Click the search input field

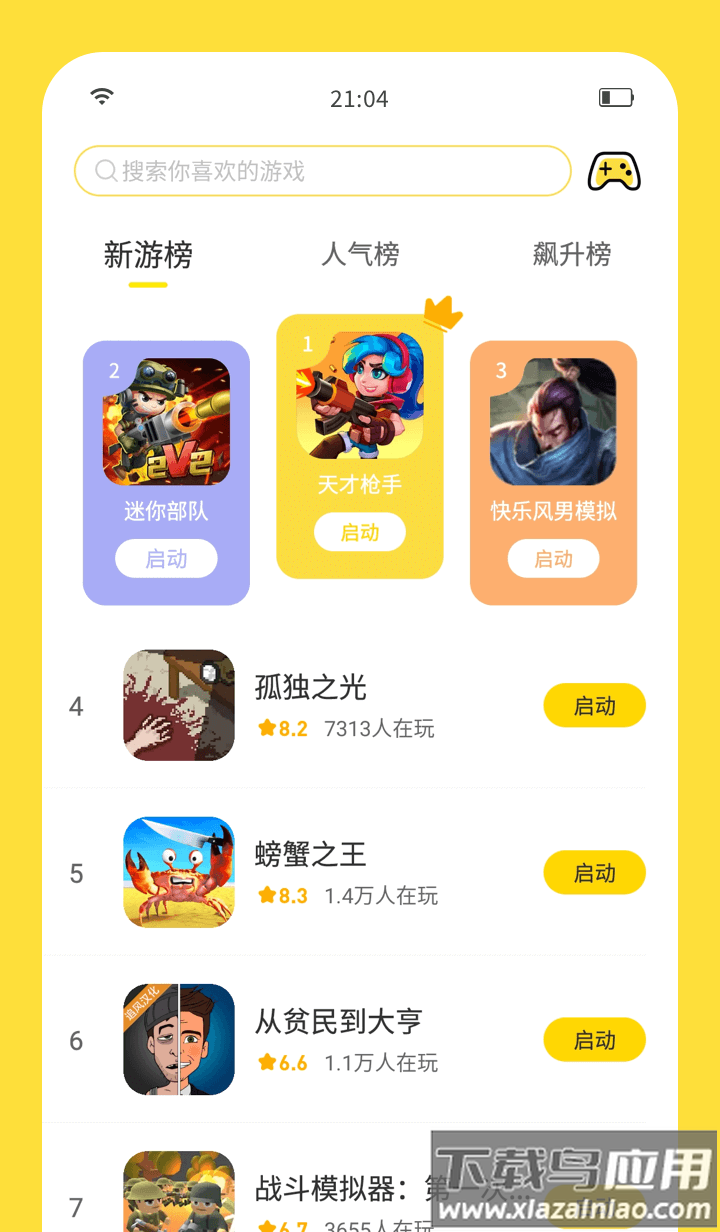[320, 170]
